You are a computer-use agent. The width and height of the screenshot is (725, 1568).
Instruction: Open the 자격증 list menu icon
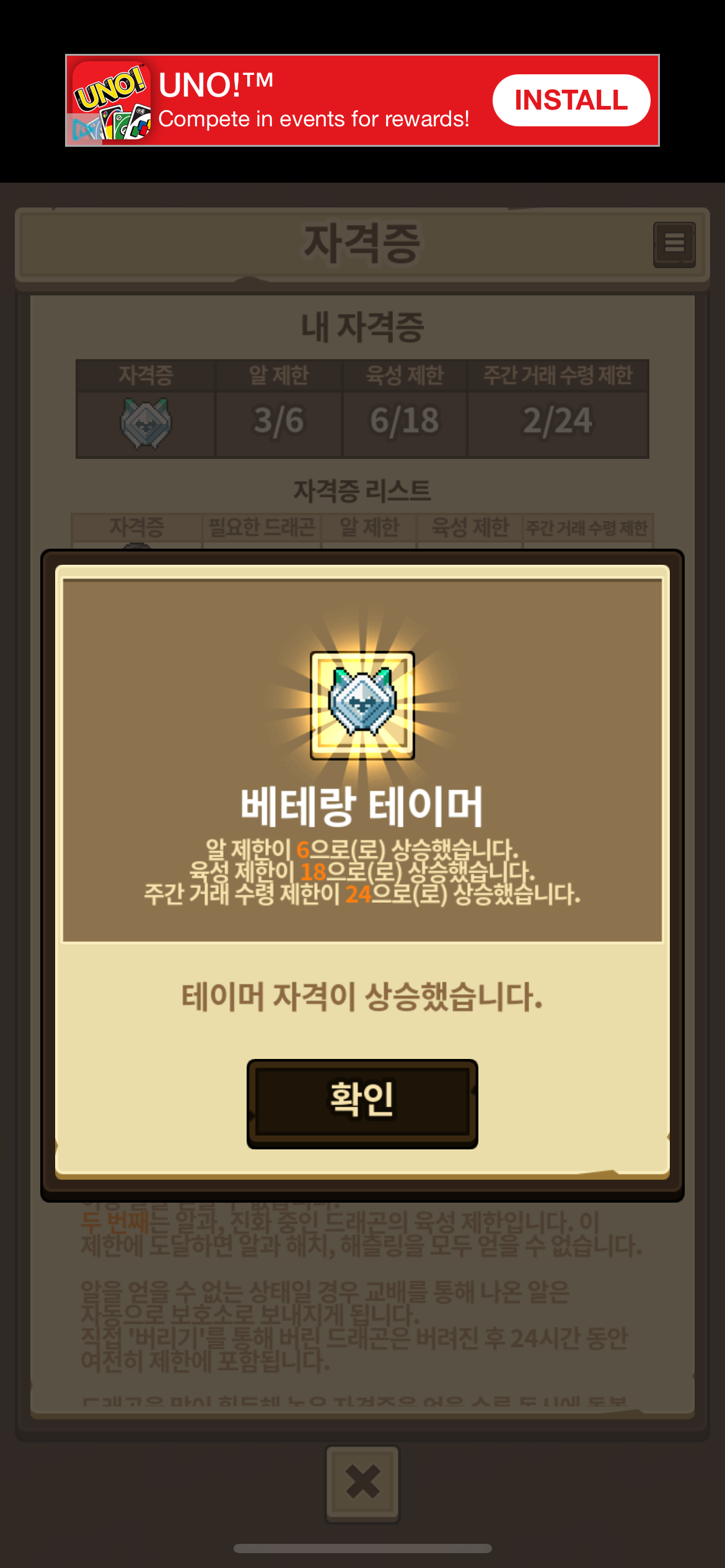coord(674,244)
